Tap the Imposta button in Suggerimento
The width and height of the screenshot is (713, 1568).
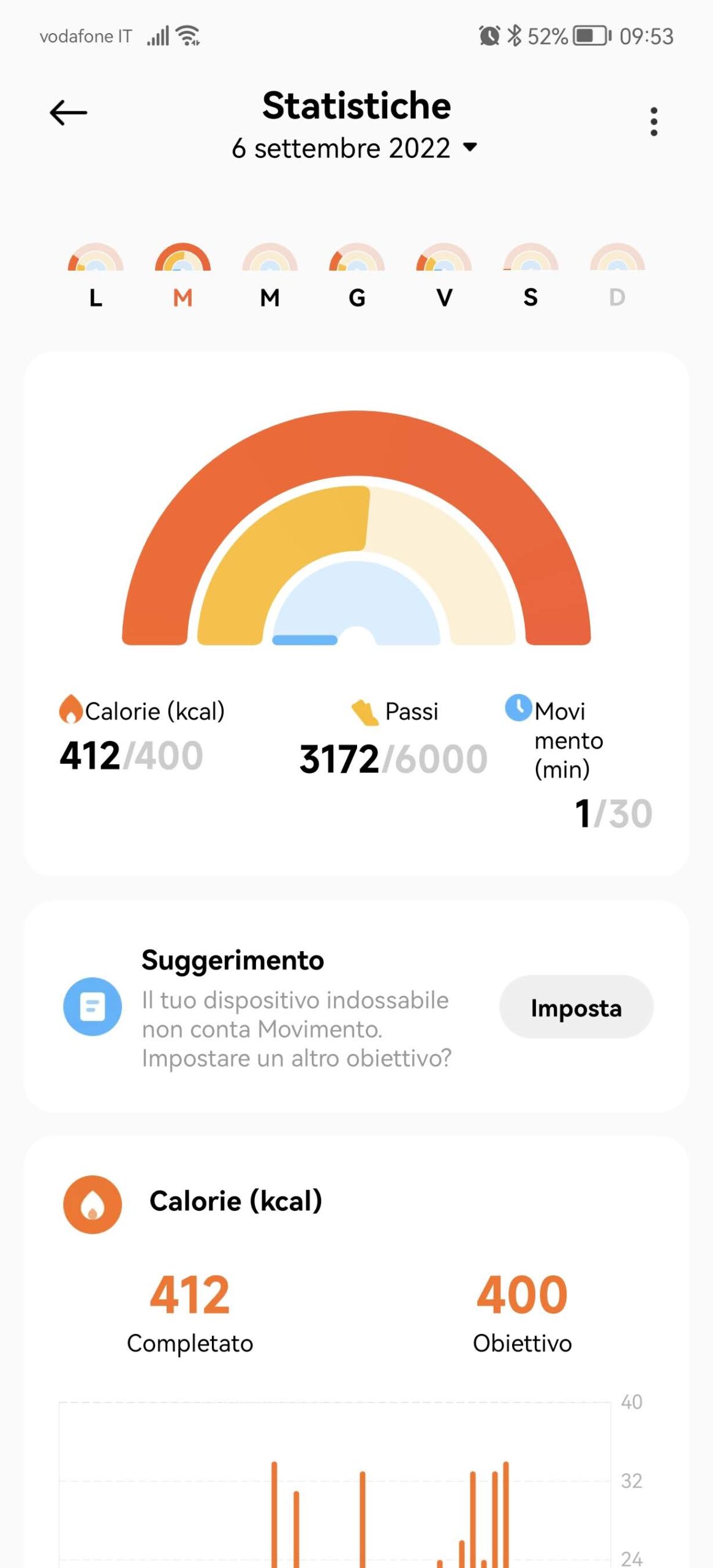click(x=576, y=1008)
